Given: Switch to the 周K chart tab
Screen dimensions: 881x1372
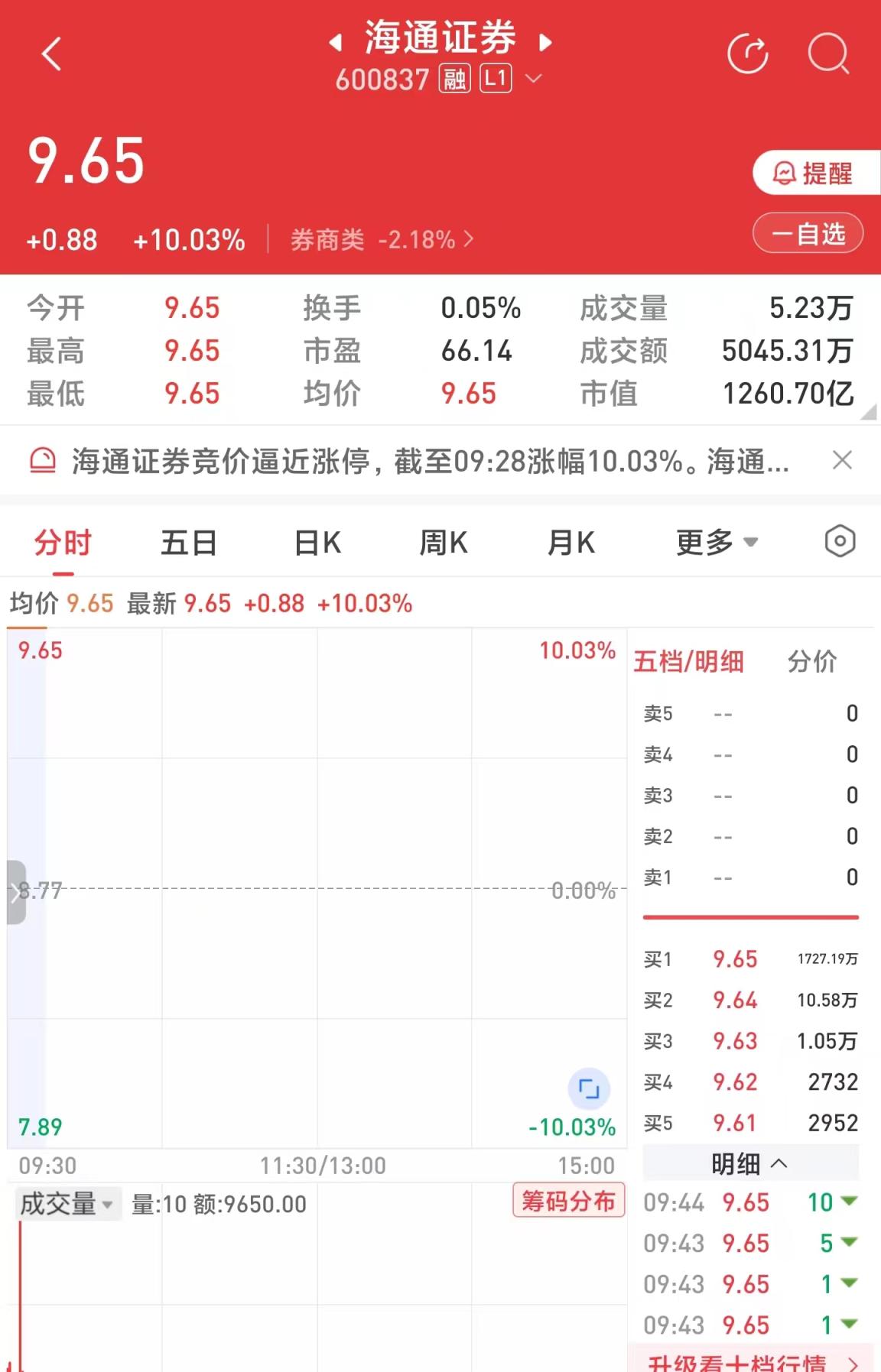Looking at the screenshot, I should pos(444,543).
